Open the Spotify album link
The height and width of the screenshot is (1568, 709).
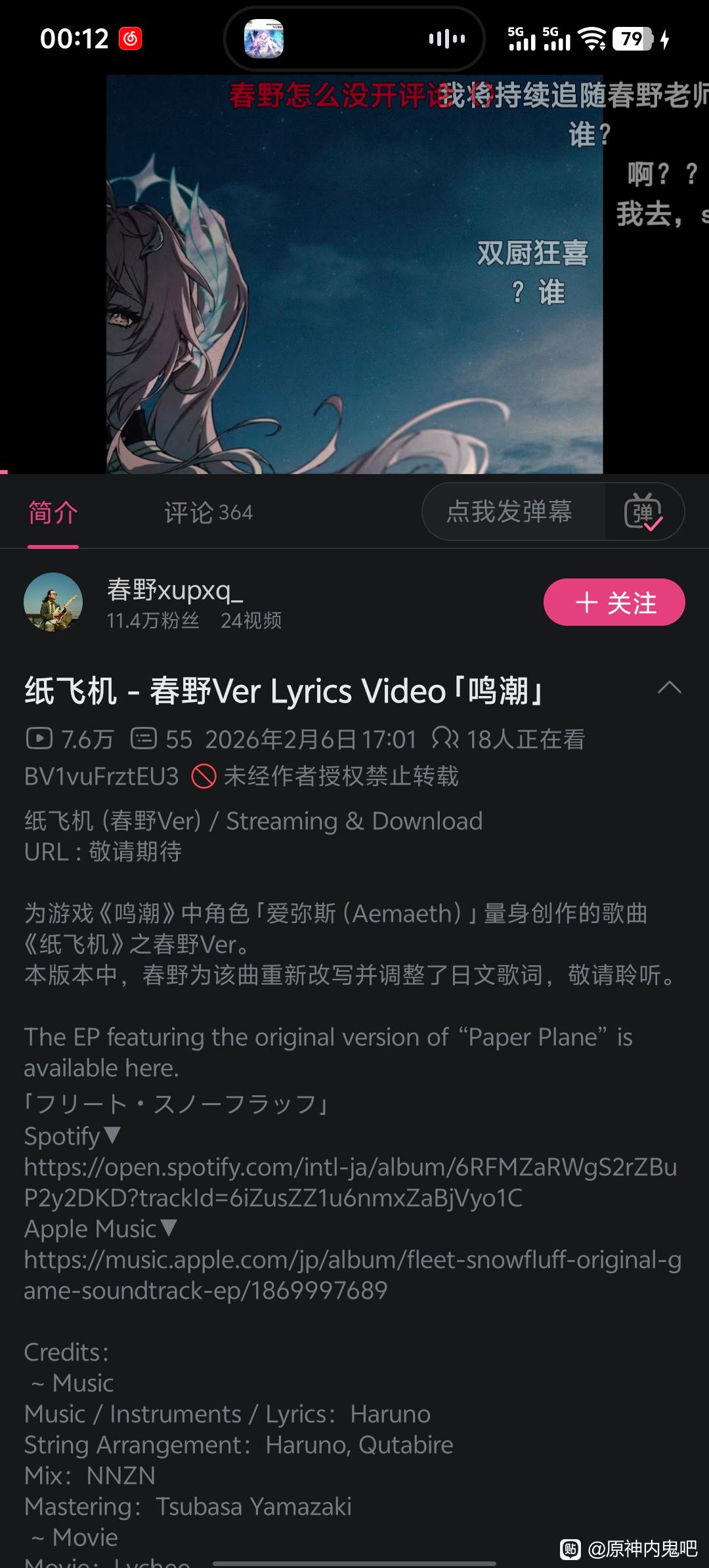click(x=350, y=1182)
